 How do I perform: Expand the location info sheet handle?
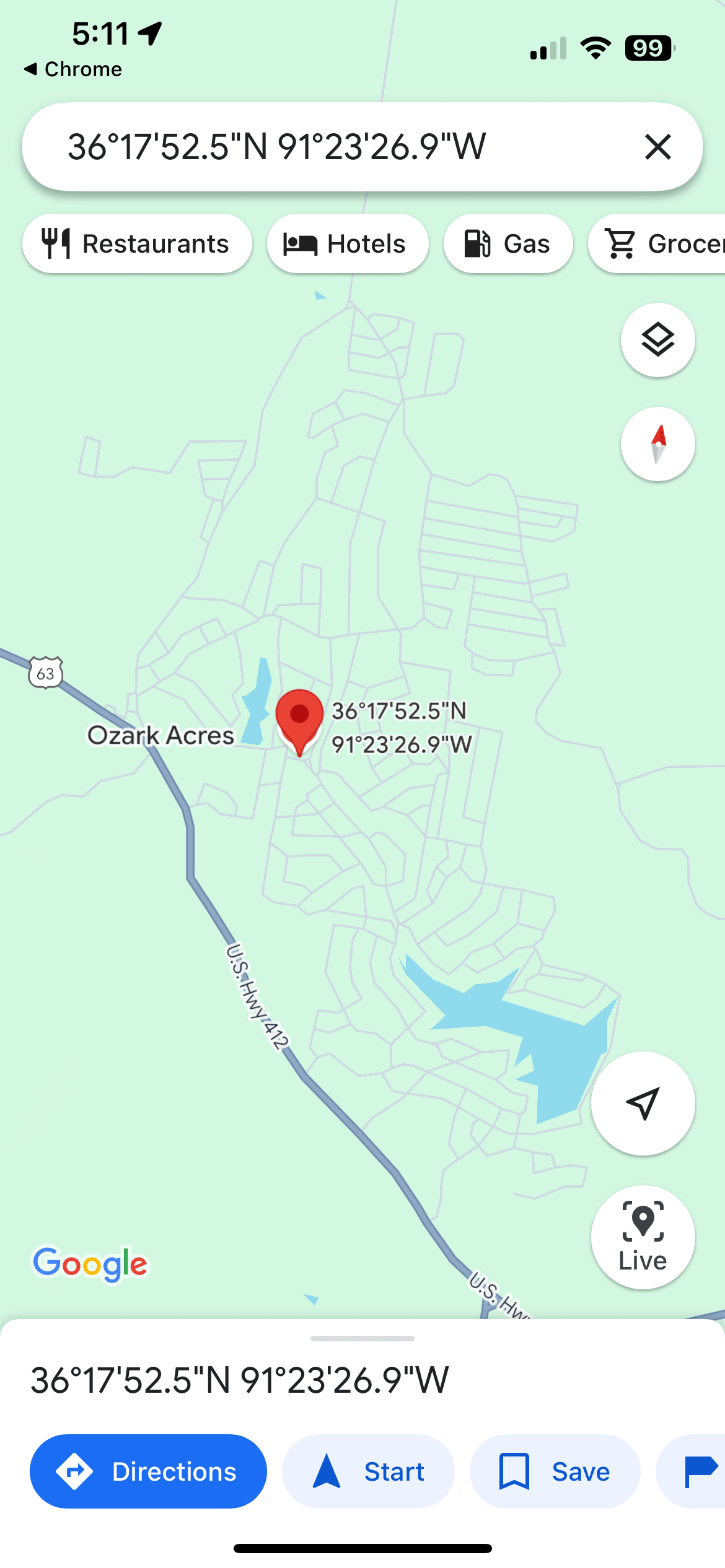click(362, 1338)
